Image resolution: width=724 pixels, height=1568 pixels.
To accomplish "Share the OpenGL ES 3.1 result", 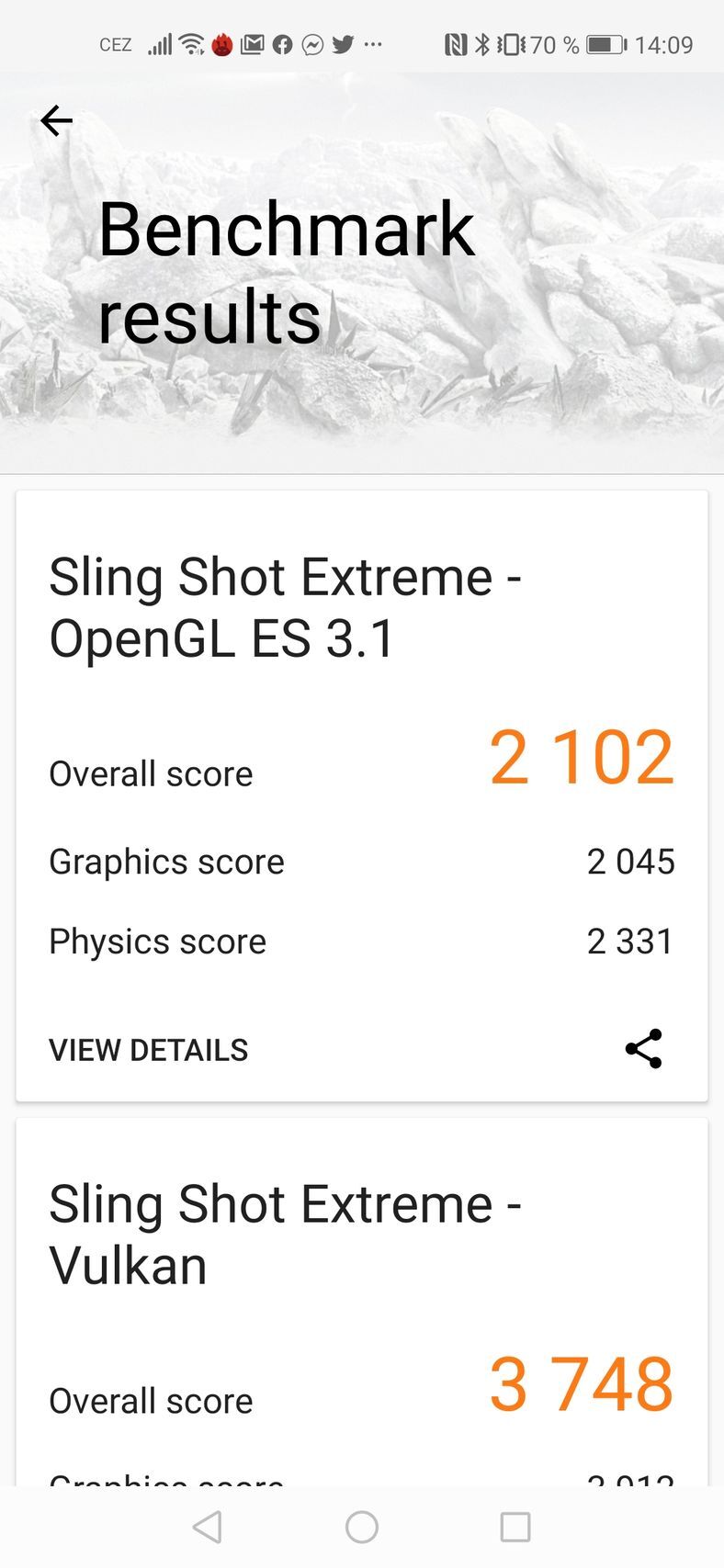I will [x=643, y=1049].
